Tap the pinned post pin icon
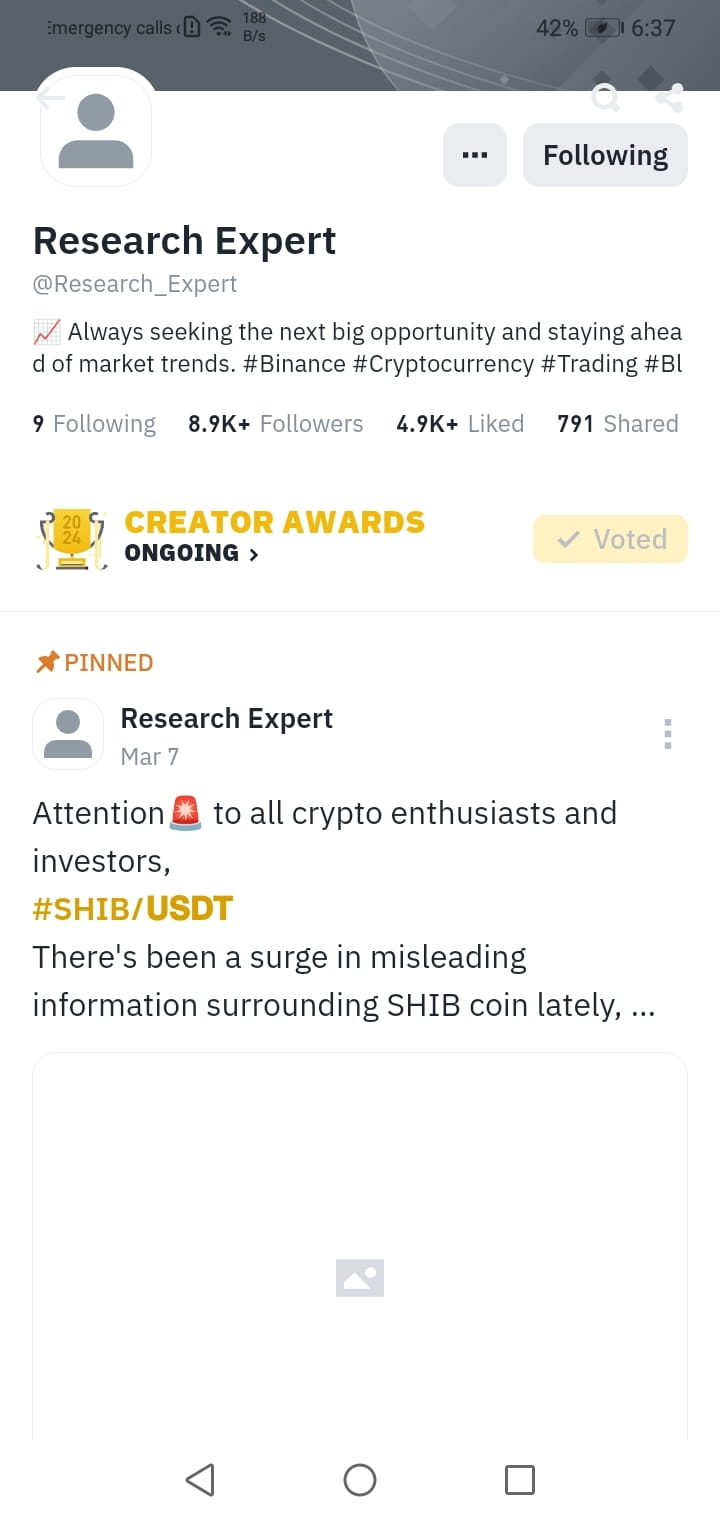 tap(44, 662)
